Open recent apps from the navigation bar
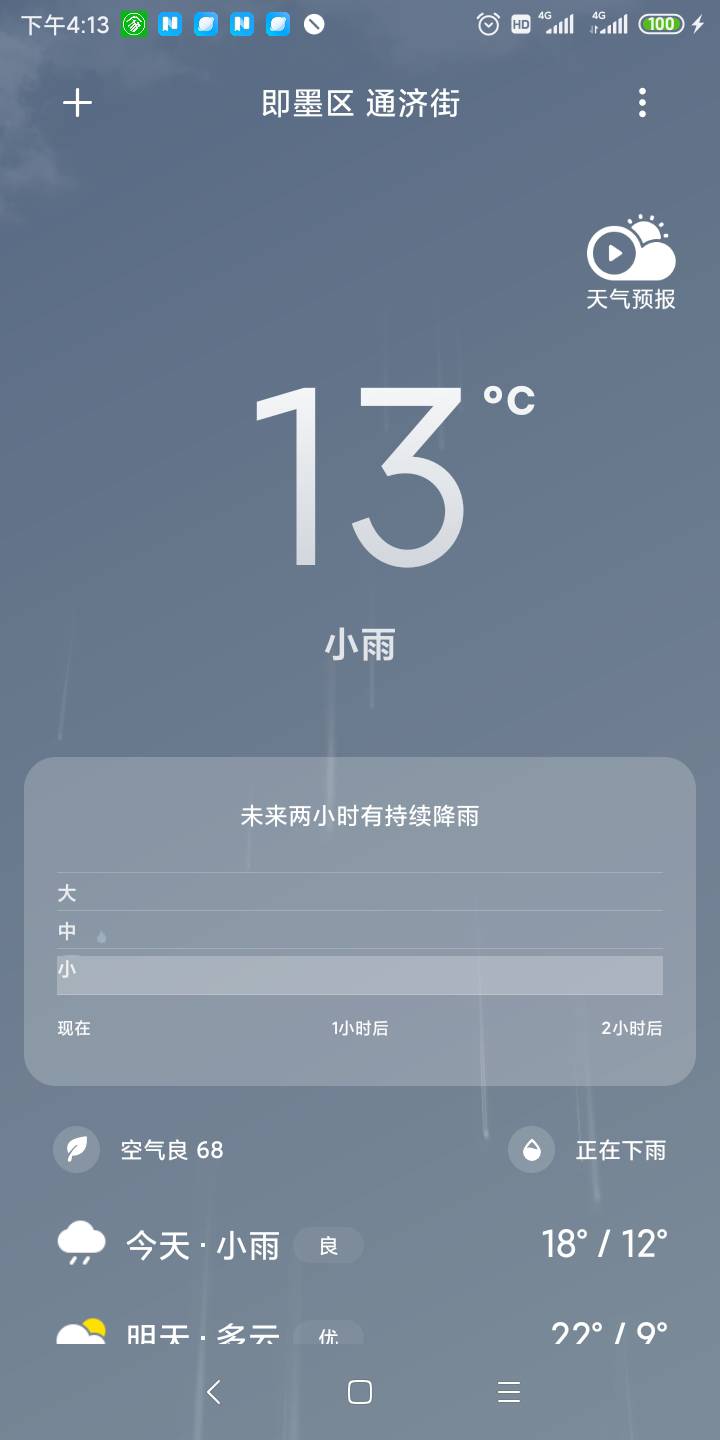The height and width of the screenshot is (1440, 720). (509, 1392)
